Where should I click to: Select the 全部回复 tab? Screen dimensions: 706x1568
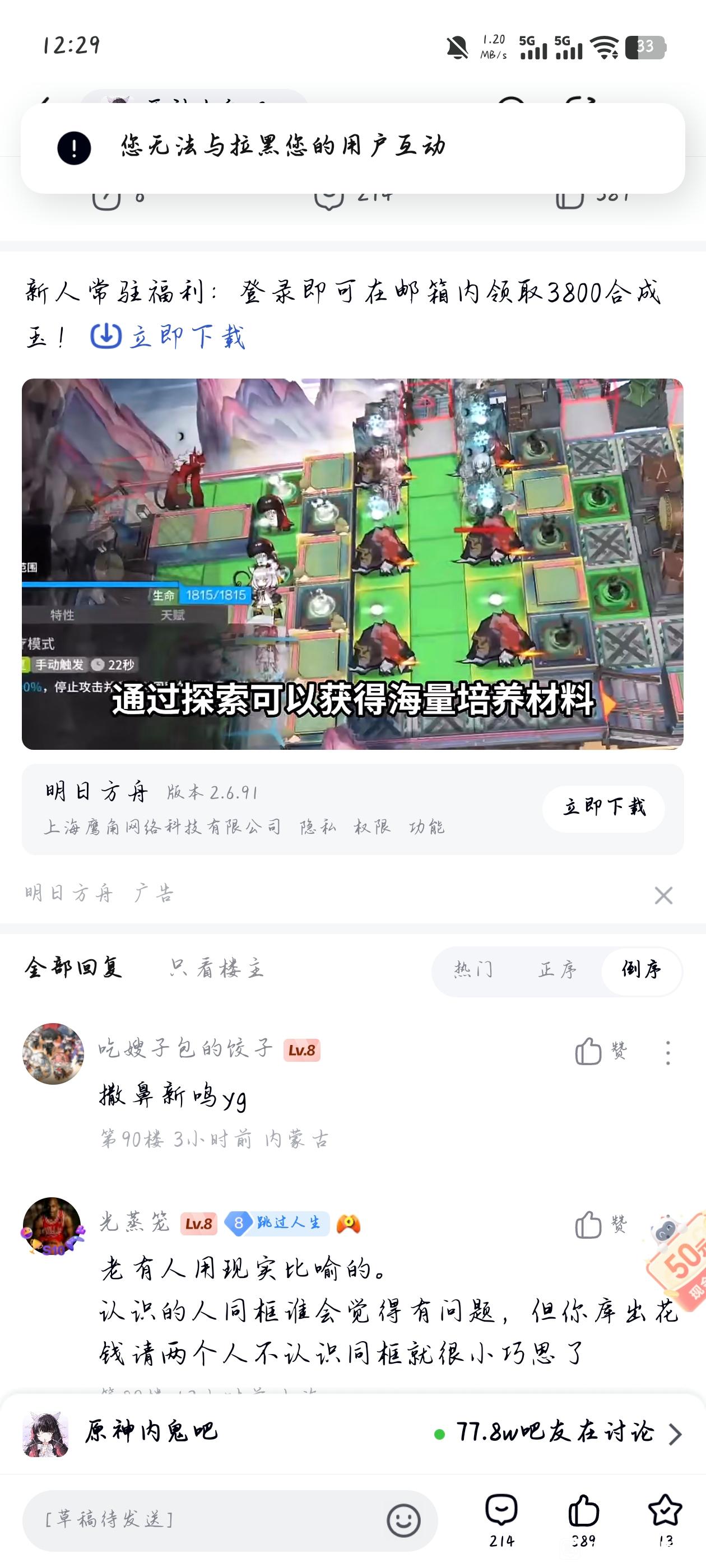tap(73, 968)
